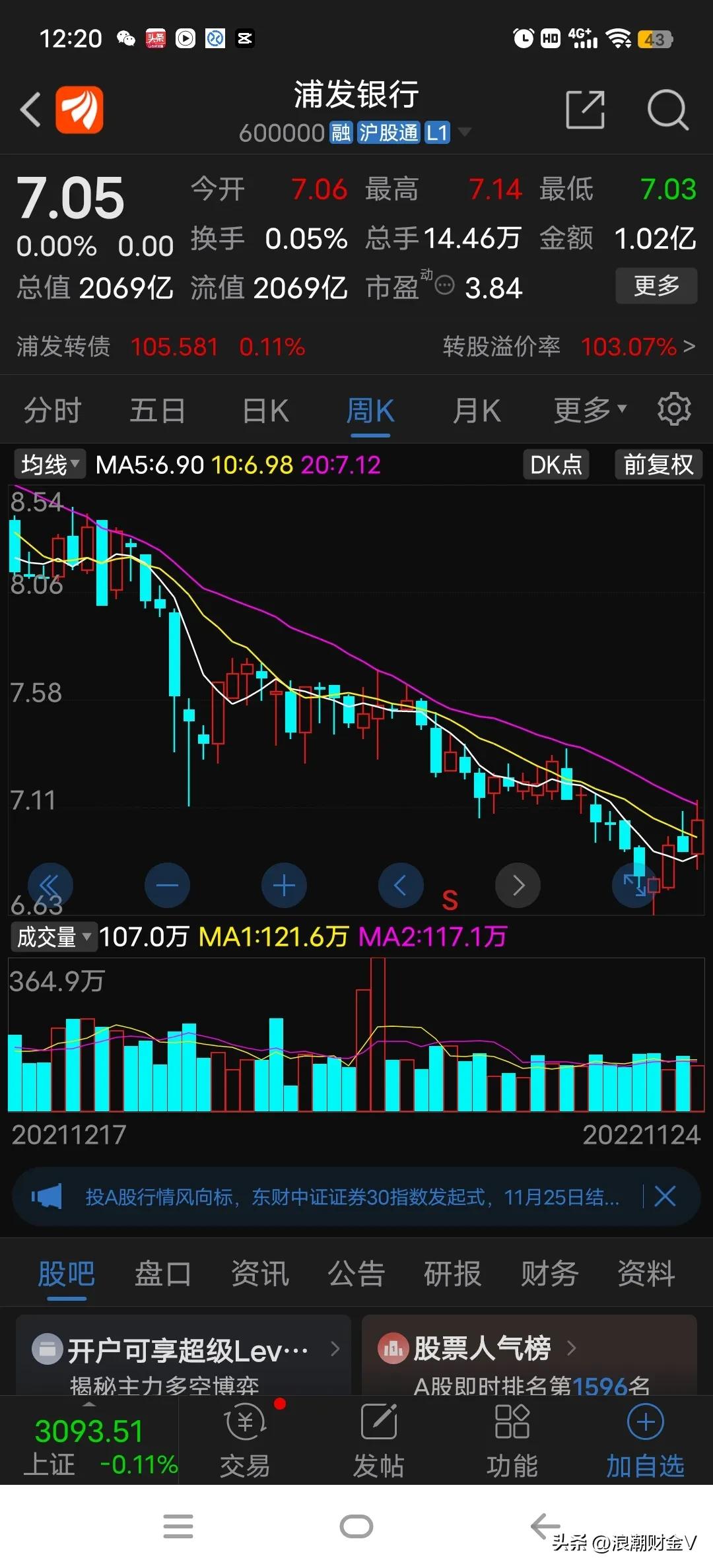Open the 均线 indicator dropdown

pyautogui.click(x=49, y=464)
